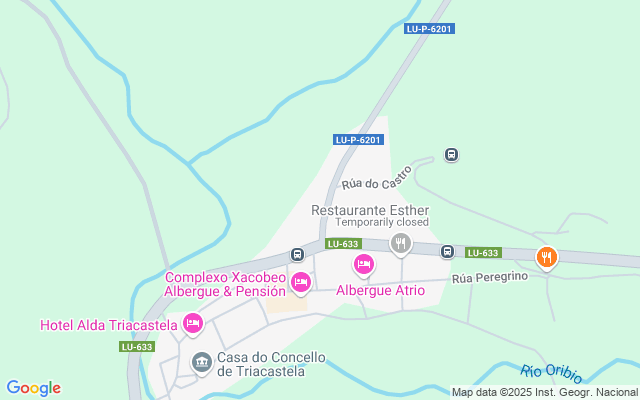Open the bus stop right of Restaurante Esther
Image resolution: width=640 pixels, height=400 pixels.
(x=448, y=251)
